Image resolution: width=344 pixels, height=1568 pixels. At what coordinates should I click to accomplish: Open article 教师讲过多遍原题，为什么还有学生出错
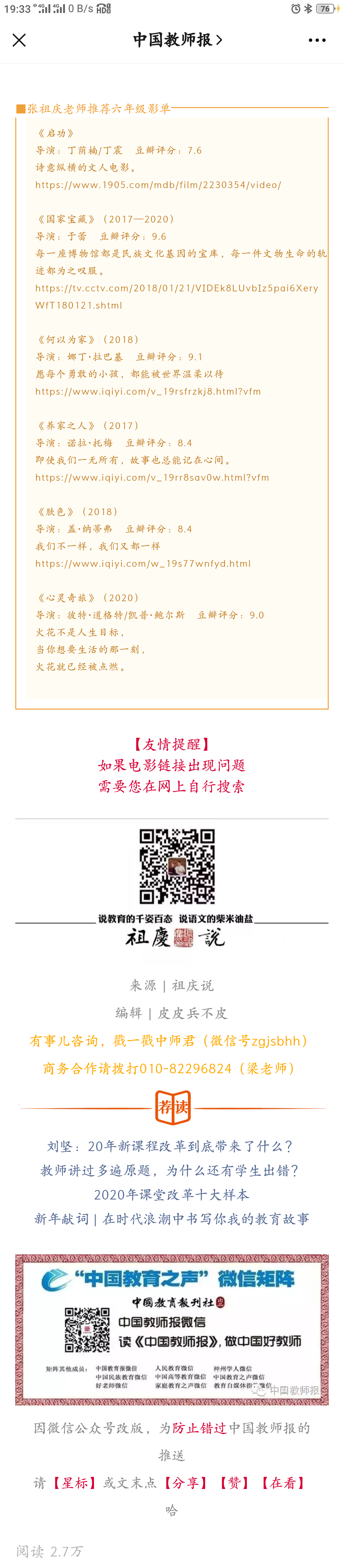click(x=171, y=1171)
